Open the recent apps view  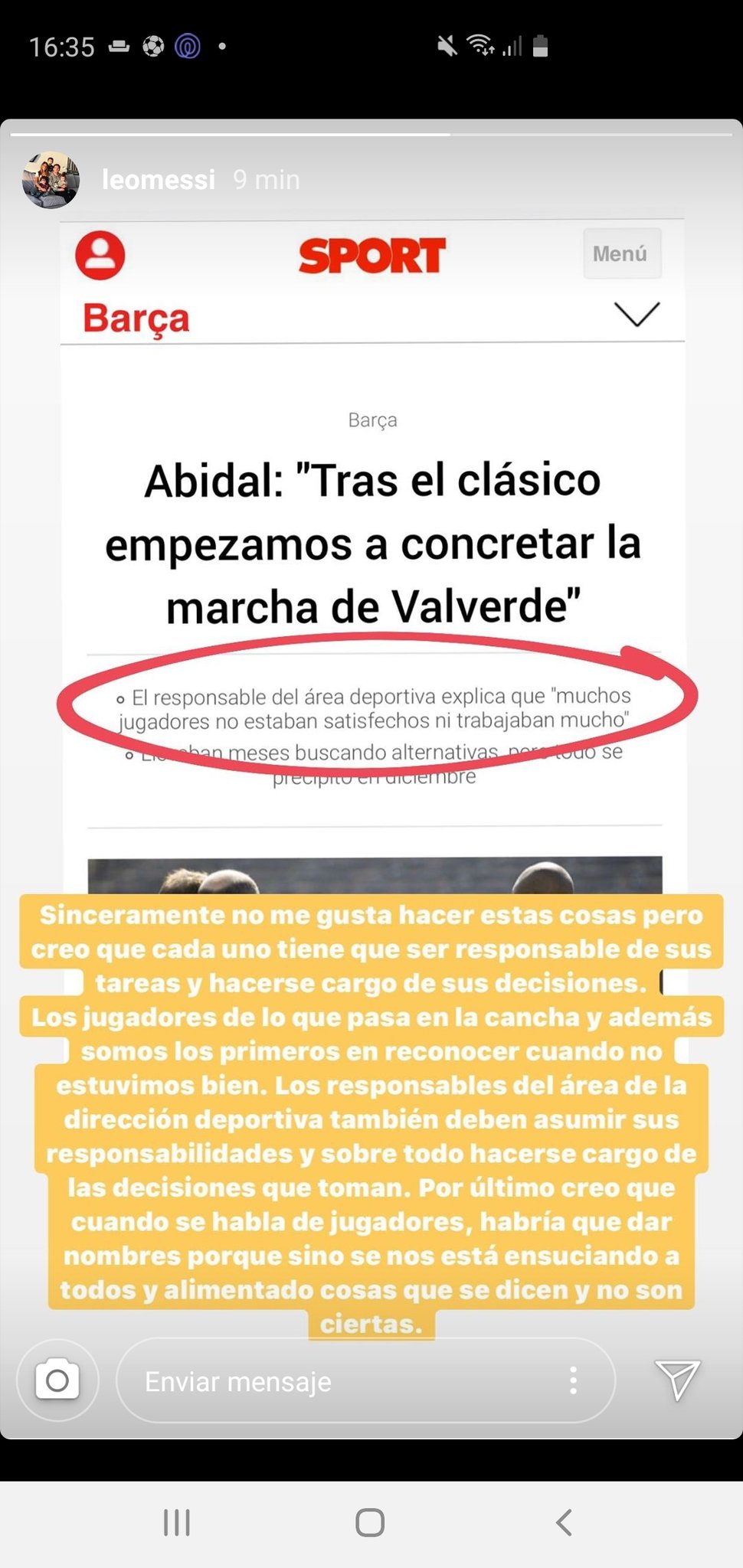(177, 1522)
